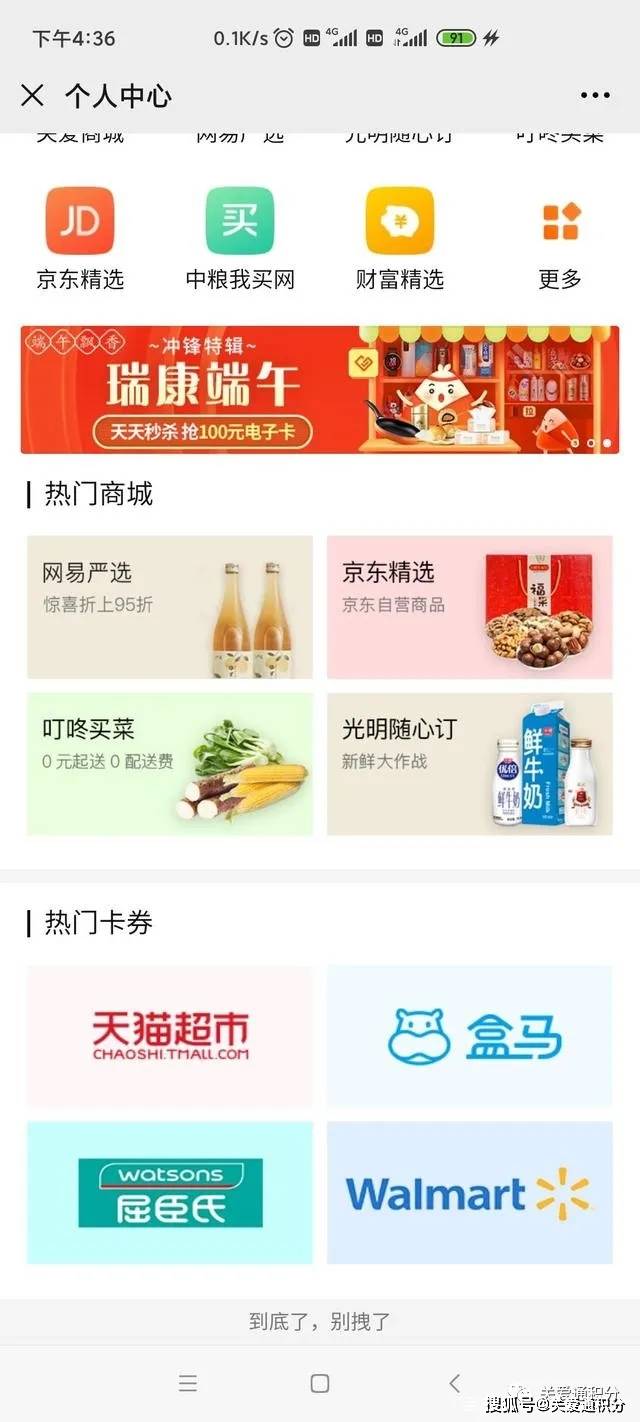
Task: Select the Walmart voucher card
Action: click(x=469, y=1192)
